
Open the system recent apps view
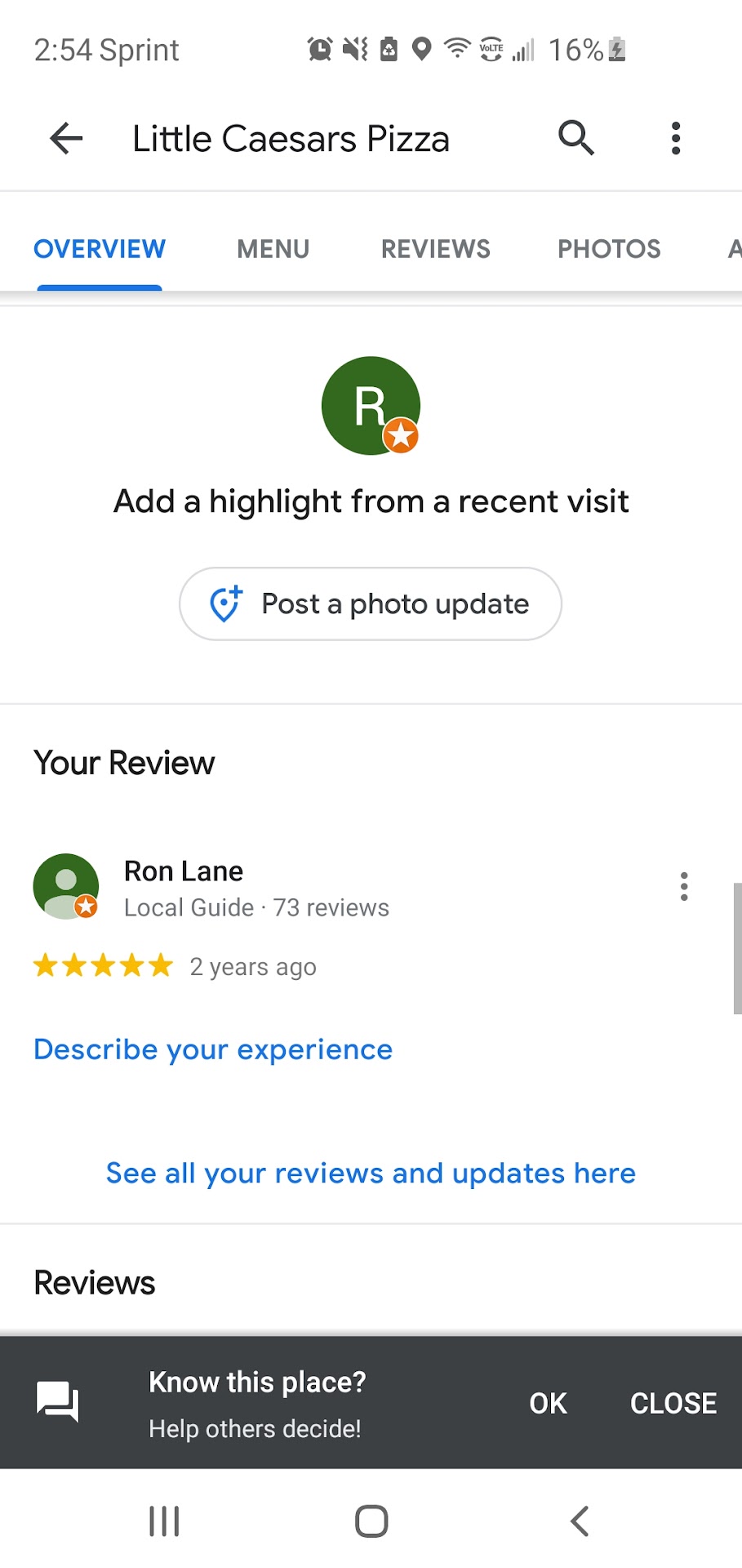click(164, 1521)
